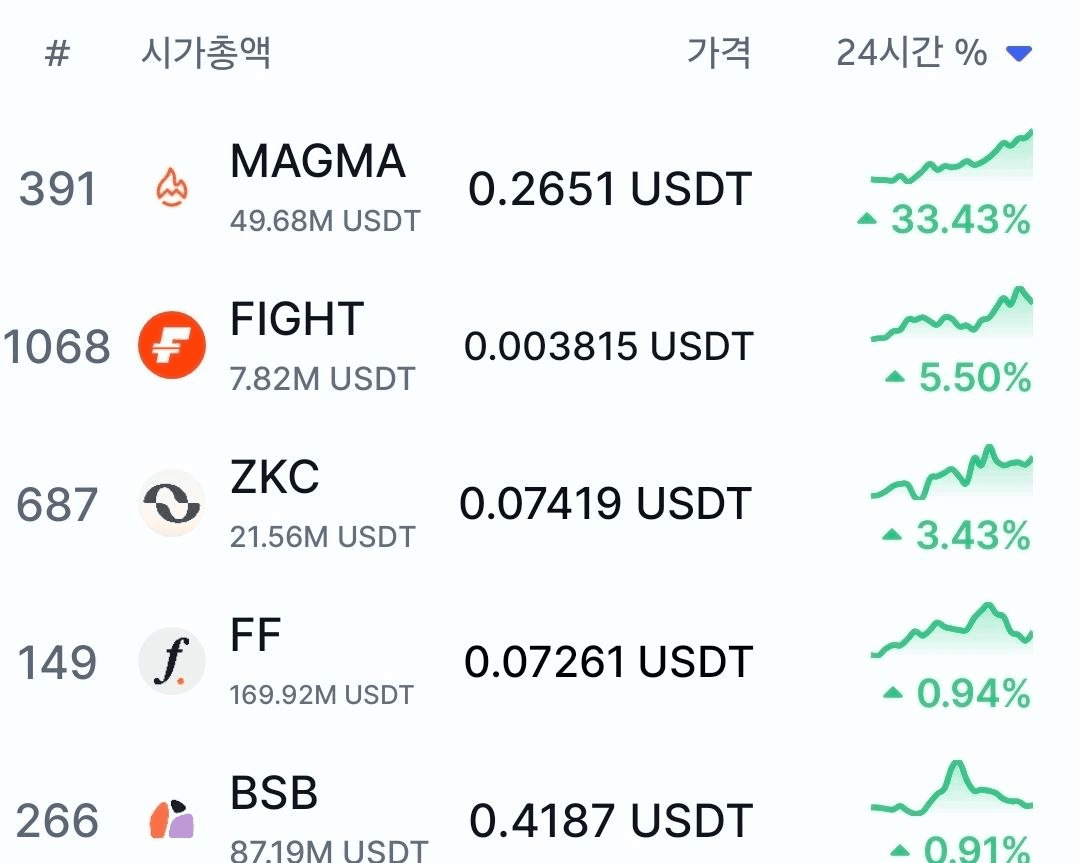Open the MAGMA coin details
Viewport: 1080px width, 863px height.
coord(318,162)
